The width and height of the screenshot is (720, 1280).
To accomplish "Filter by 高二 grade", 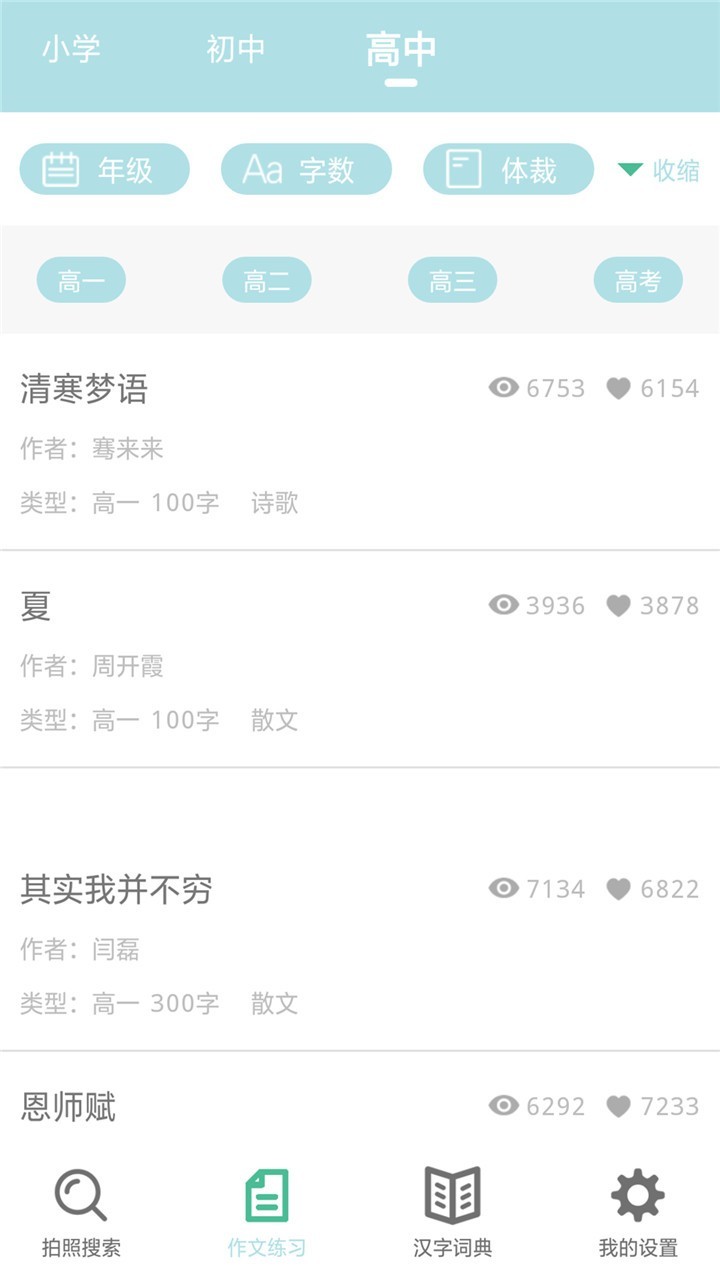I will point(267,280).
